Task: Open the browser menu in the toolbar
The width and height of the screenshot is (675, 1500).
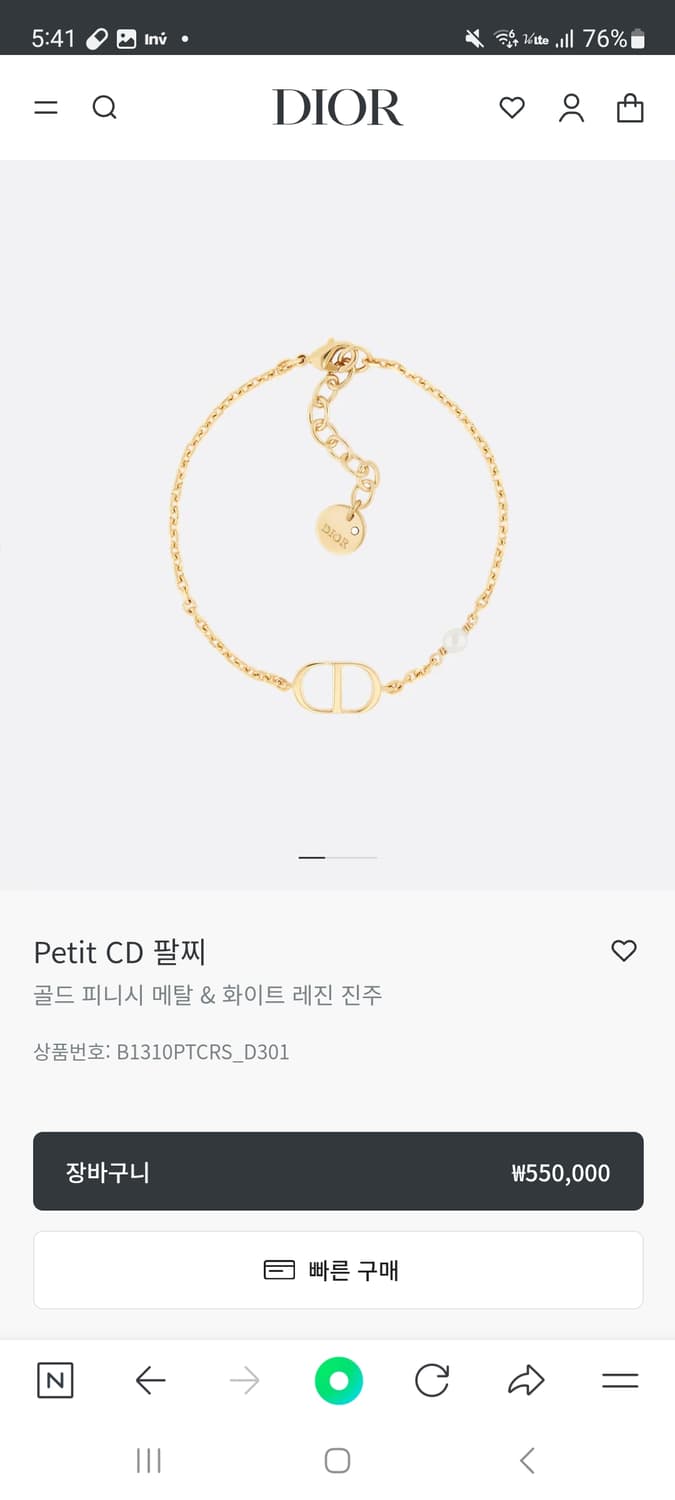Action: pyautogui.click(x=620, y=1381)
